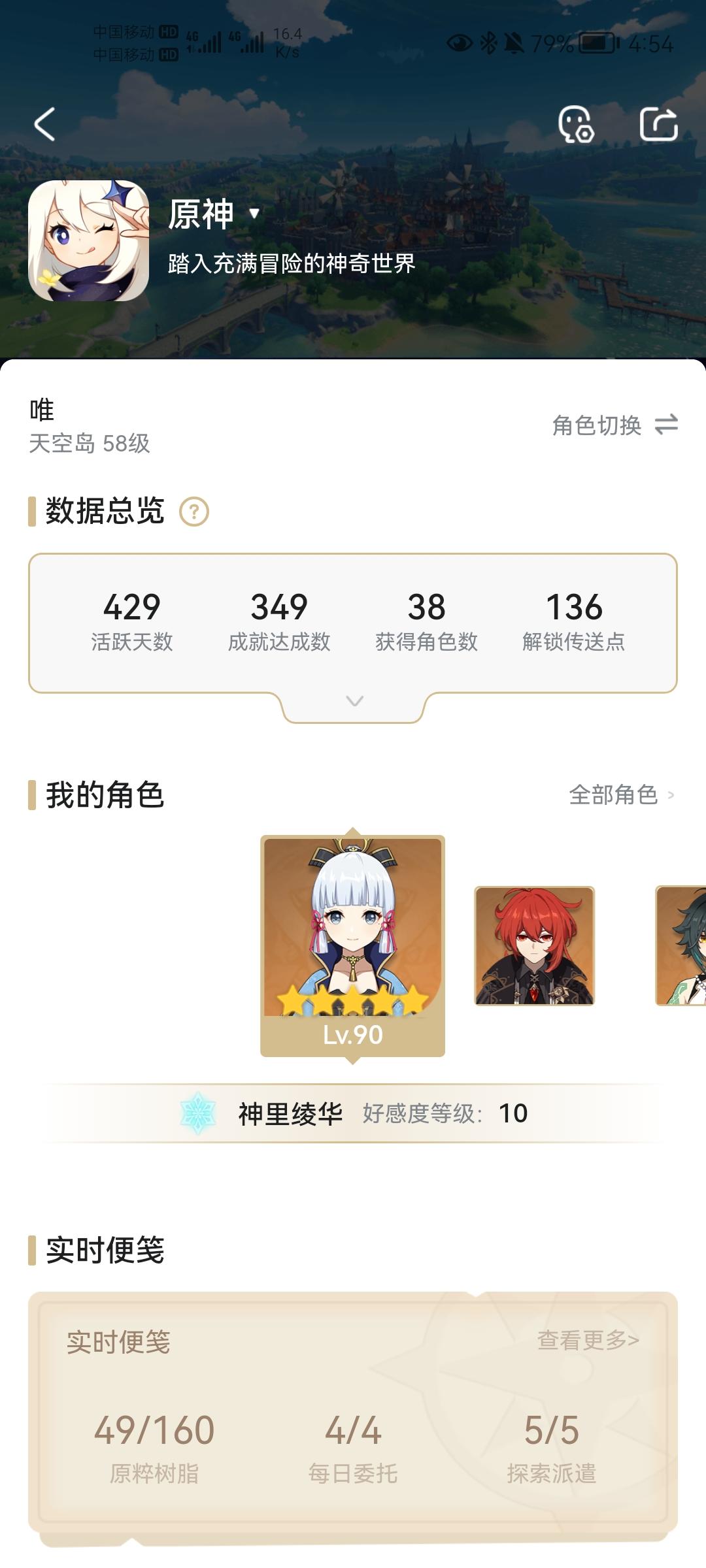Tap the back arrow to return
Image resolution: width=706 pixels, height=1568 pixels.
[43, 125]
